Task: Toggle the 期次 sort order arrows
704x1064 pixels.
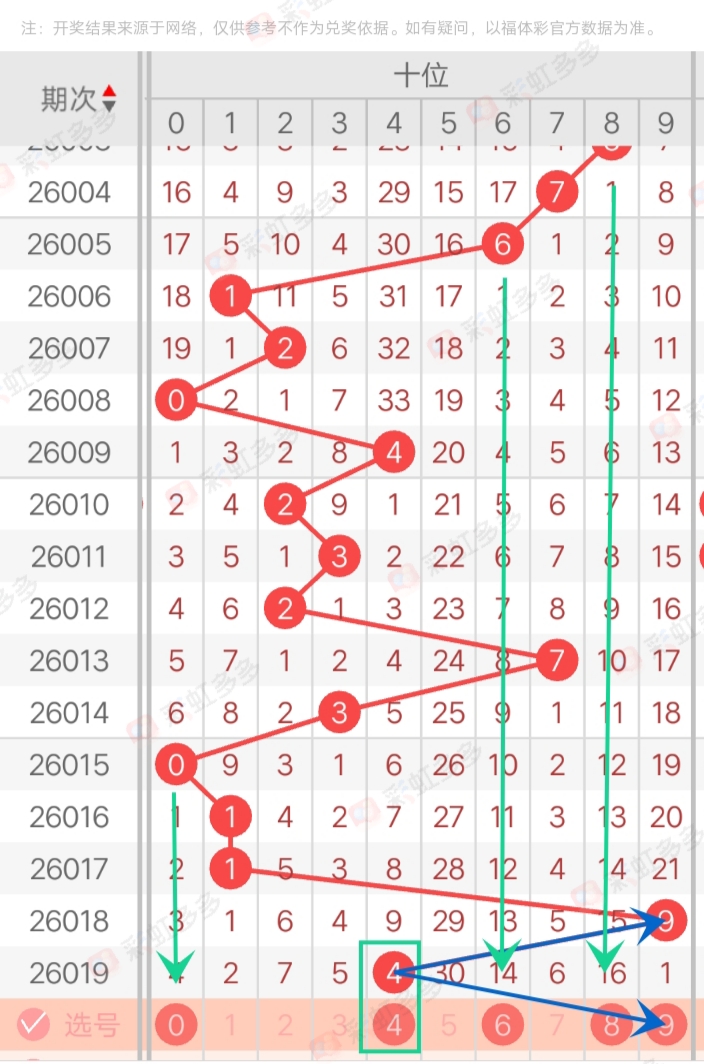Action: [x=109, y=98]
